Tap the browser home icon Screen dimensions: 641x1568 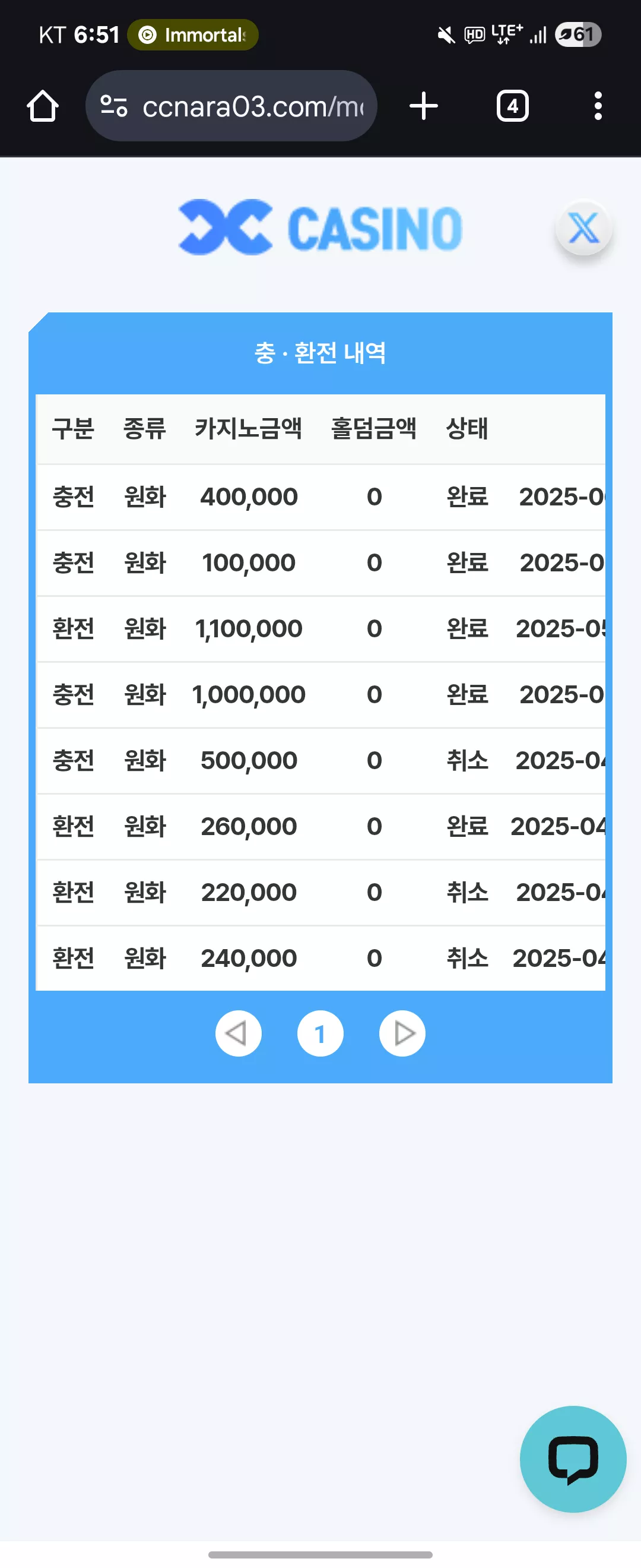(43, 106)
